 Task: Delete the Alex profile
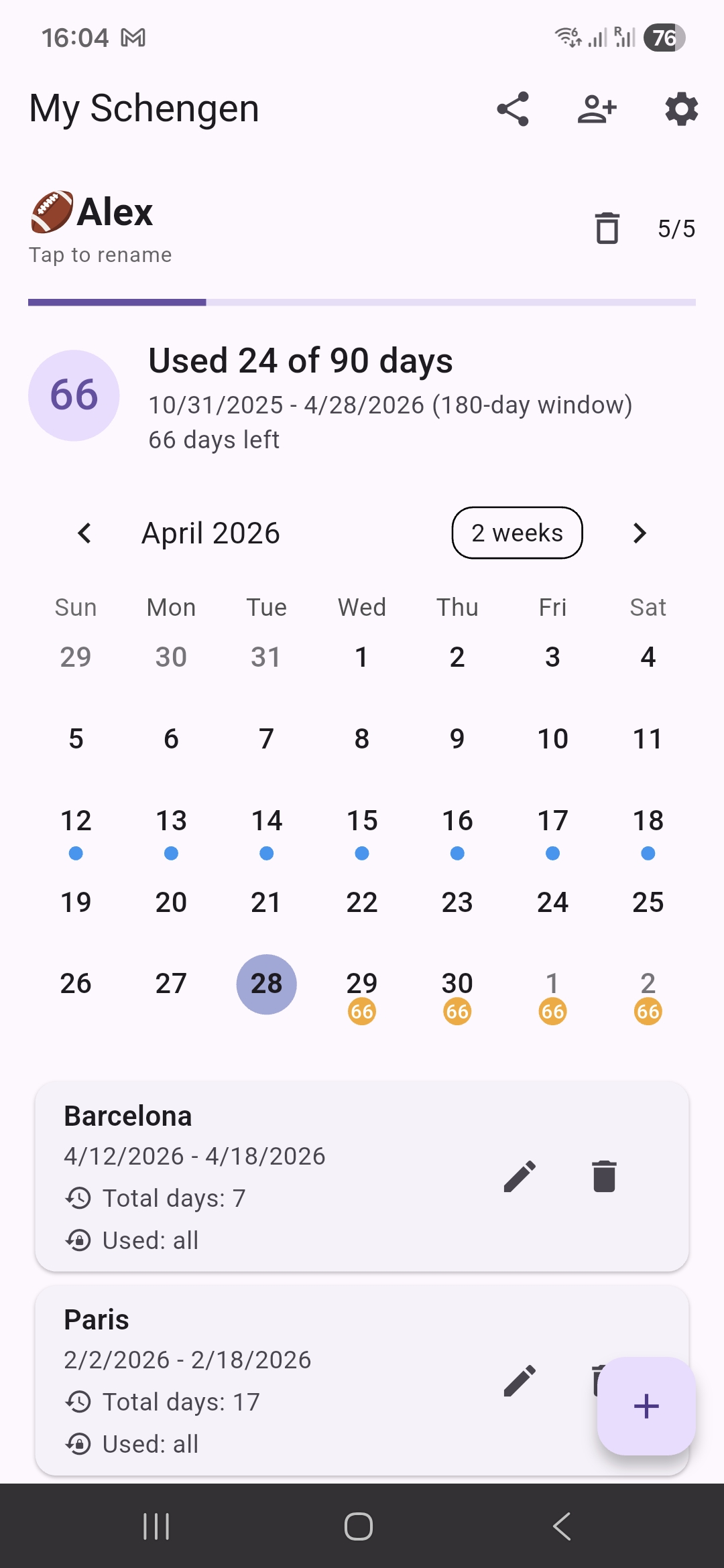click(x=607, y=228)
